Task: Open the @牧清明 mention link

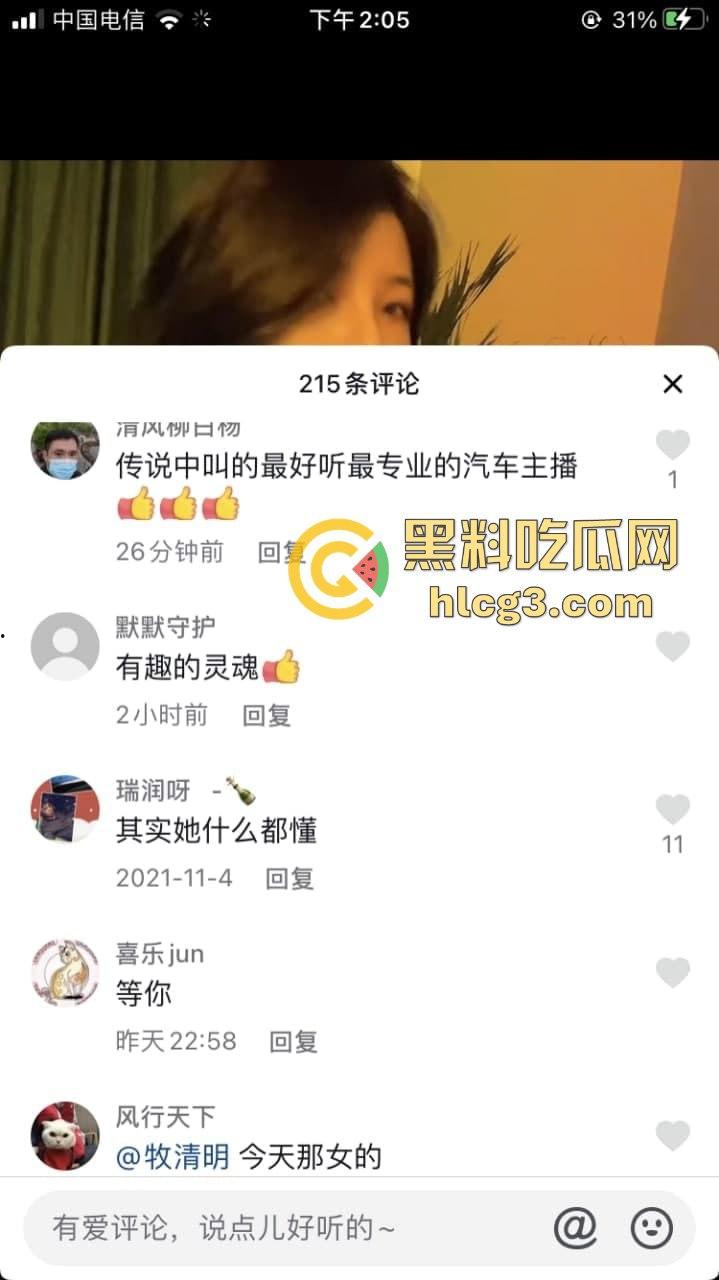Action: click(x=173, y=1157)
